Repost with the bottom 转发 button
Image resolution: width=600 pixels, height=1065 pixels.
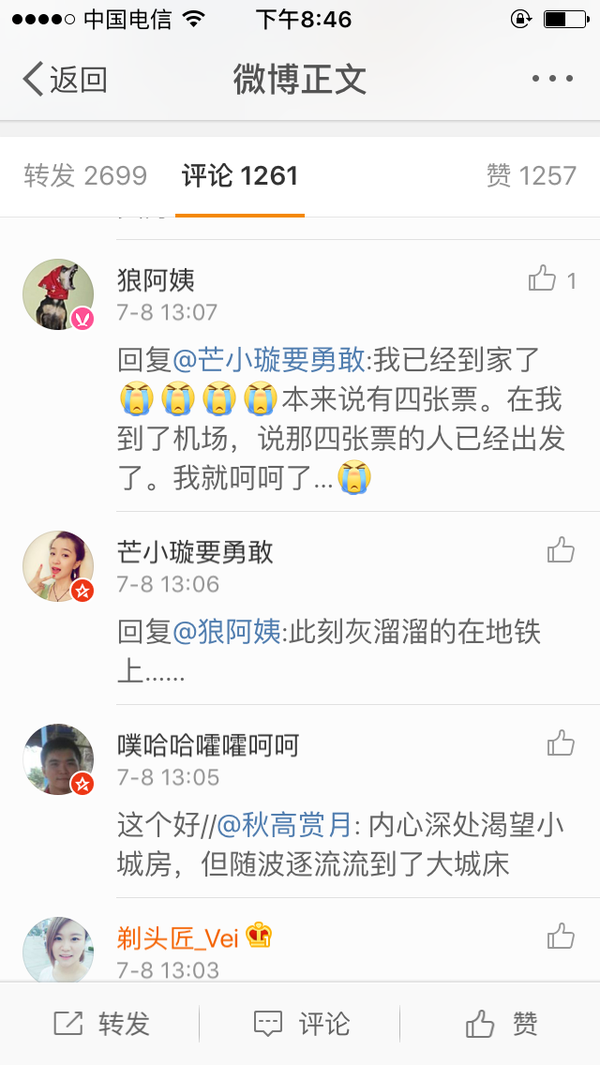click(x=100, y=1023)
